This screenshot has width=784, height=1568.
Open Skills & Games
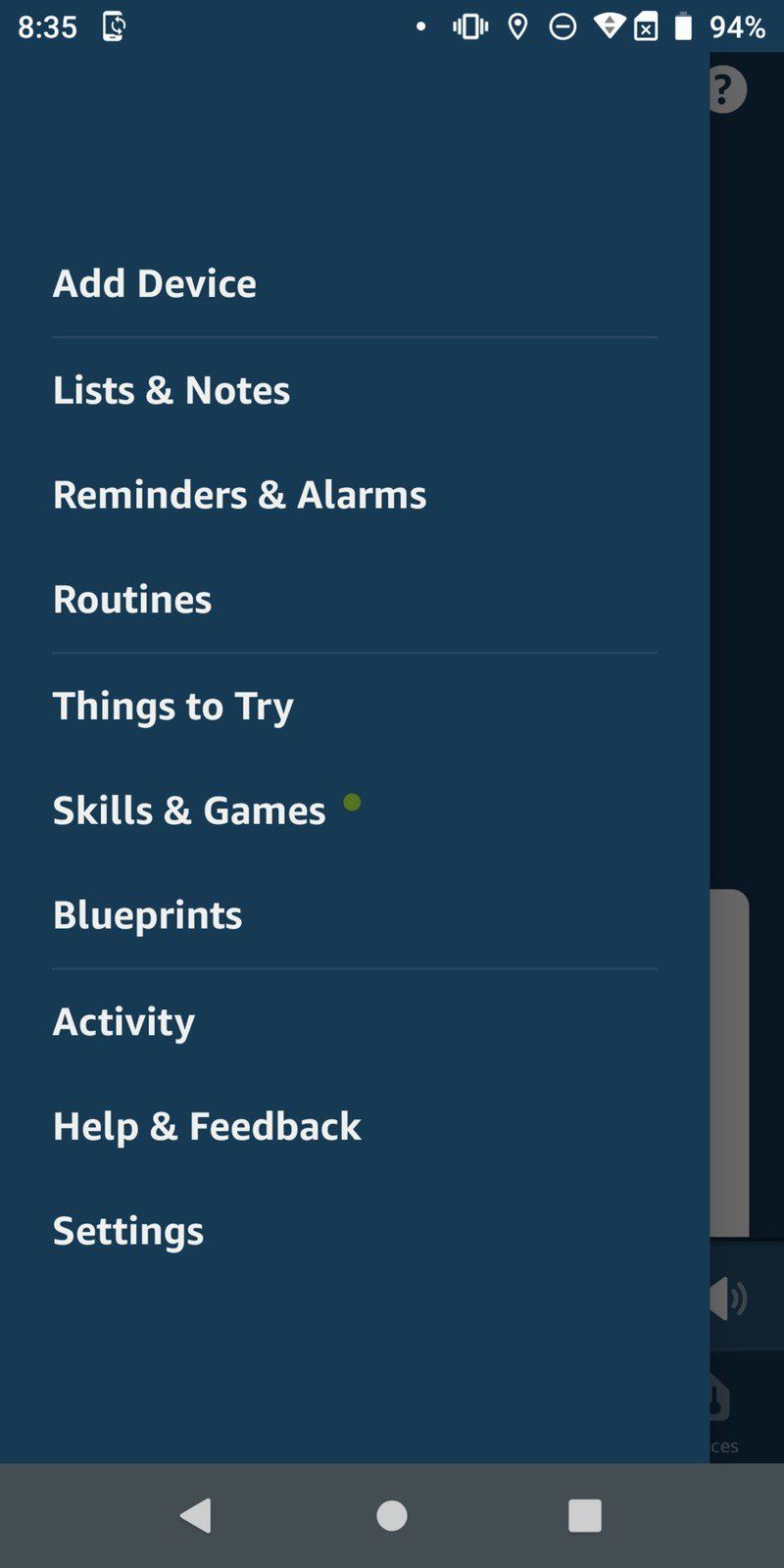[188, 809]
